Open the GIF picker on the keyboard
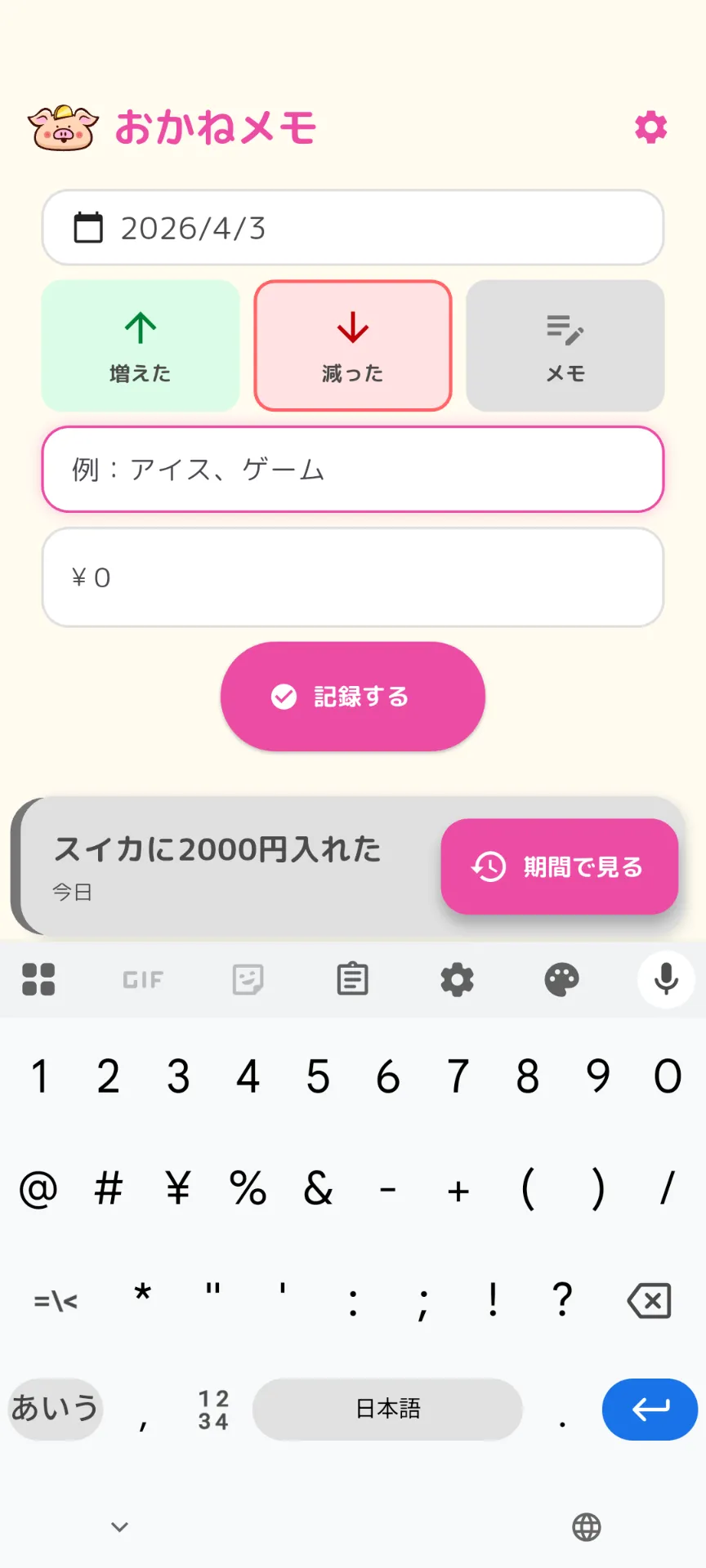 pos(143,979)
